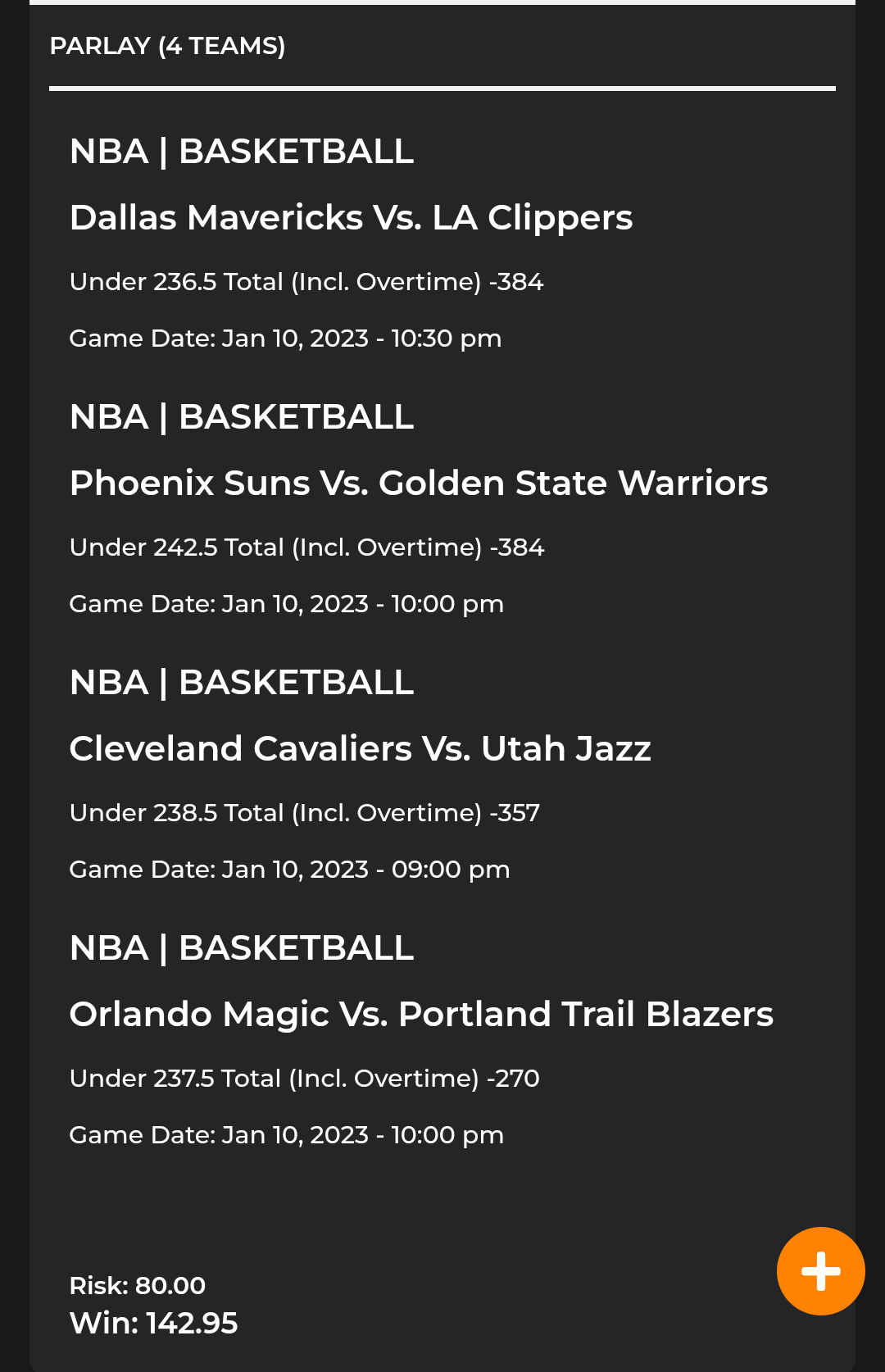Screen dimensions: 885x1372
Task: Click the Game Date for Mavericks matchup
Action: 285,338
